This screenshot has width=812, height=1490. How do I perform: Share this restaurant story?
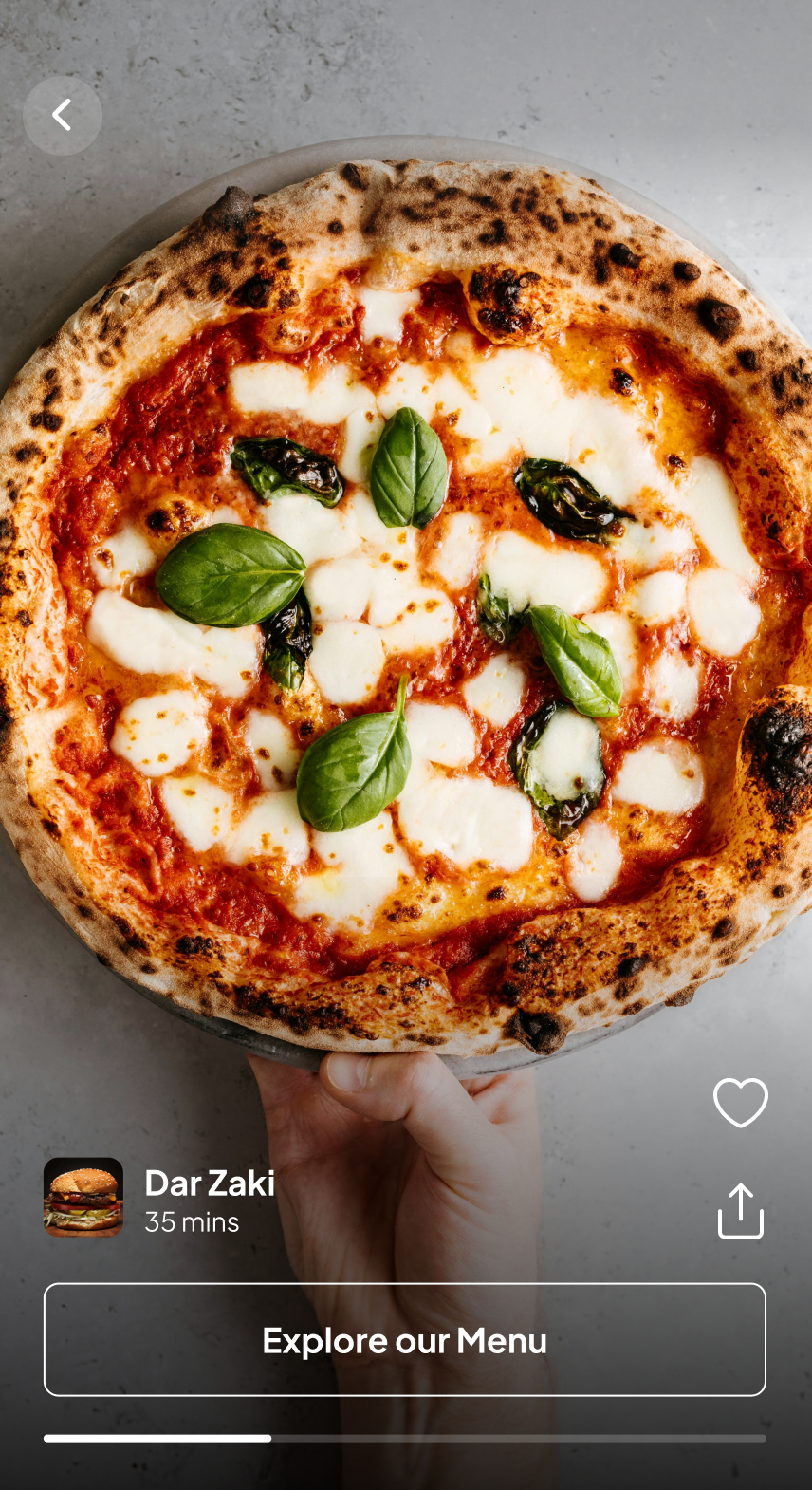click(x=740, y=1211)
